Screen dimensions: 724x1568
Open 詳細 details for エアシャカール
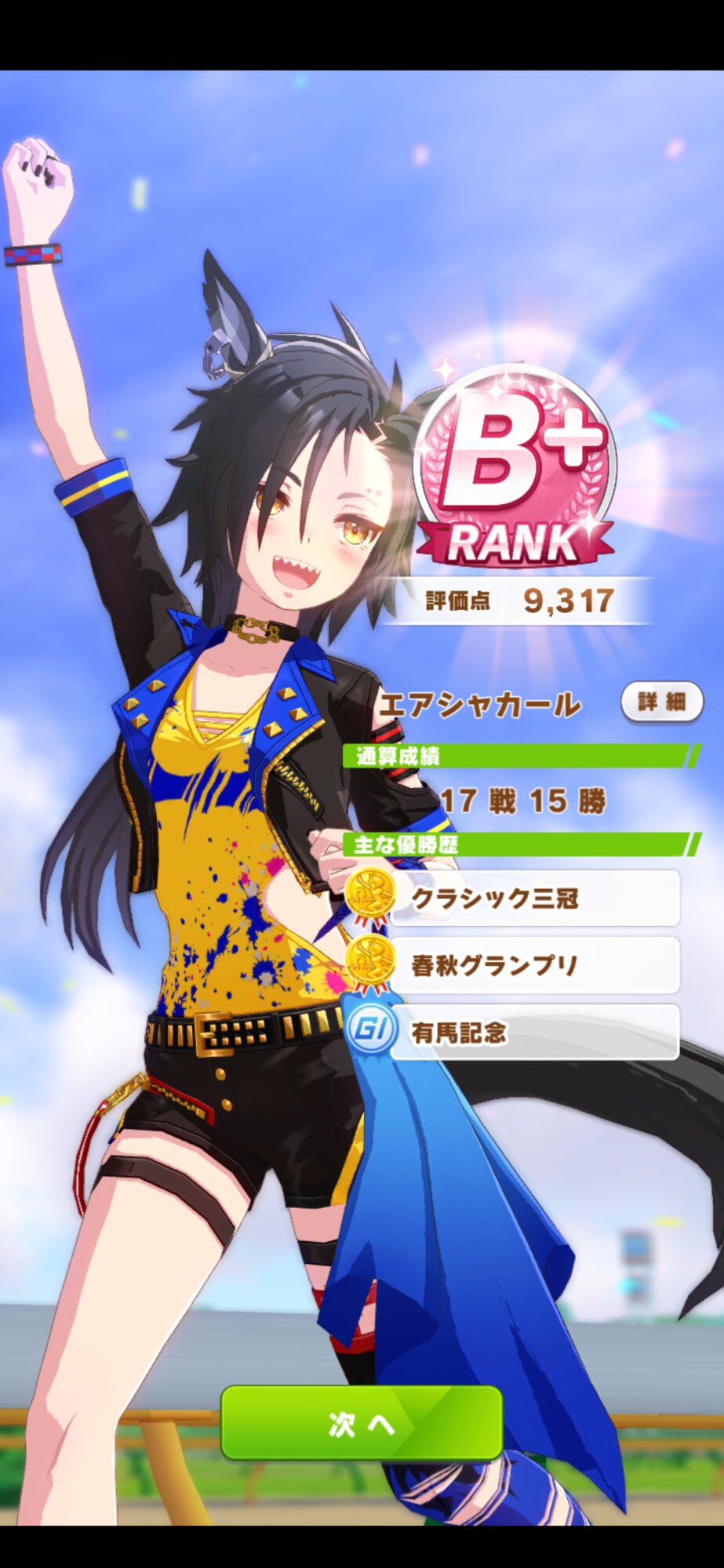coord(661,702)
